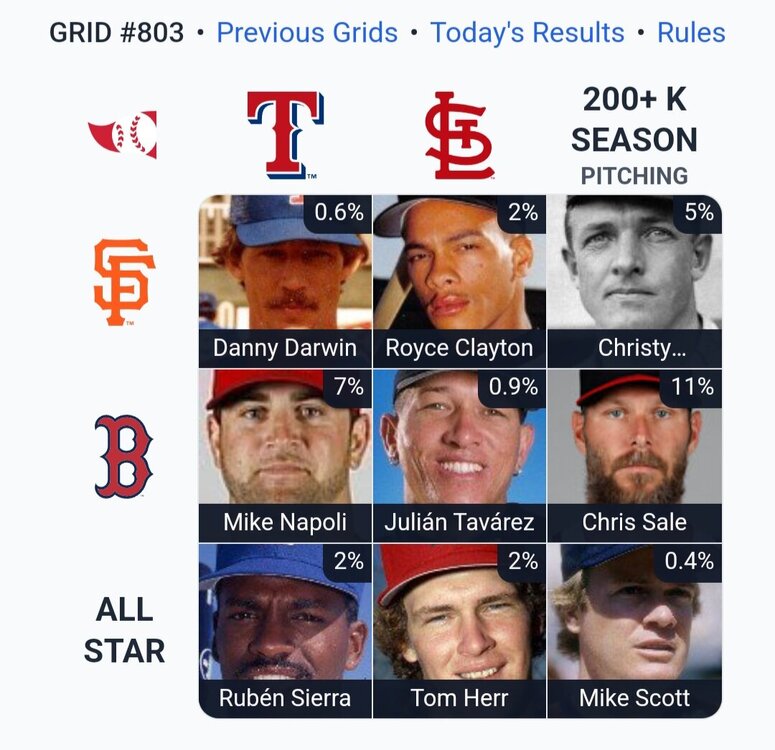This screenshot has height=750, width=775.
Task: Select the Mike Napoli tile
Action: [285, 456]
